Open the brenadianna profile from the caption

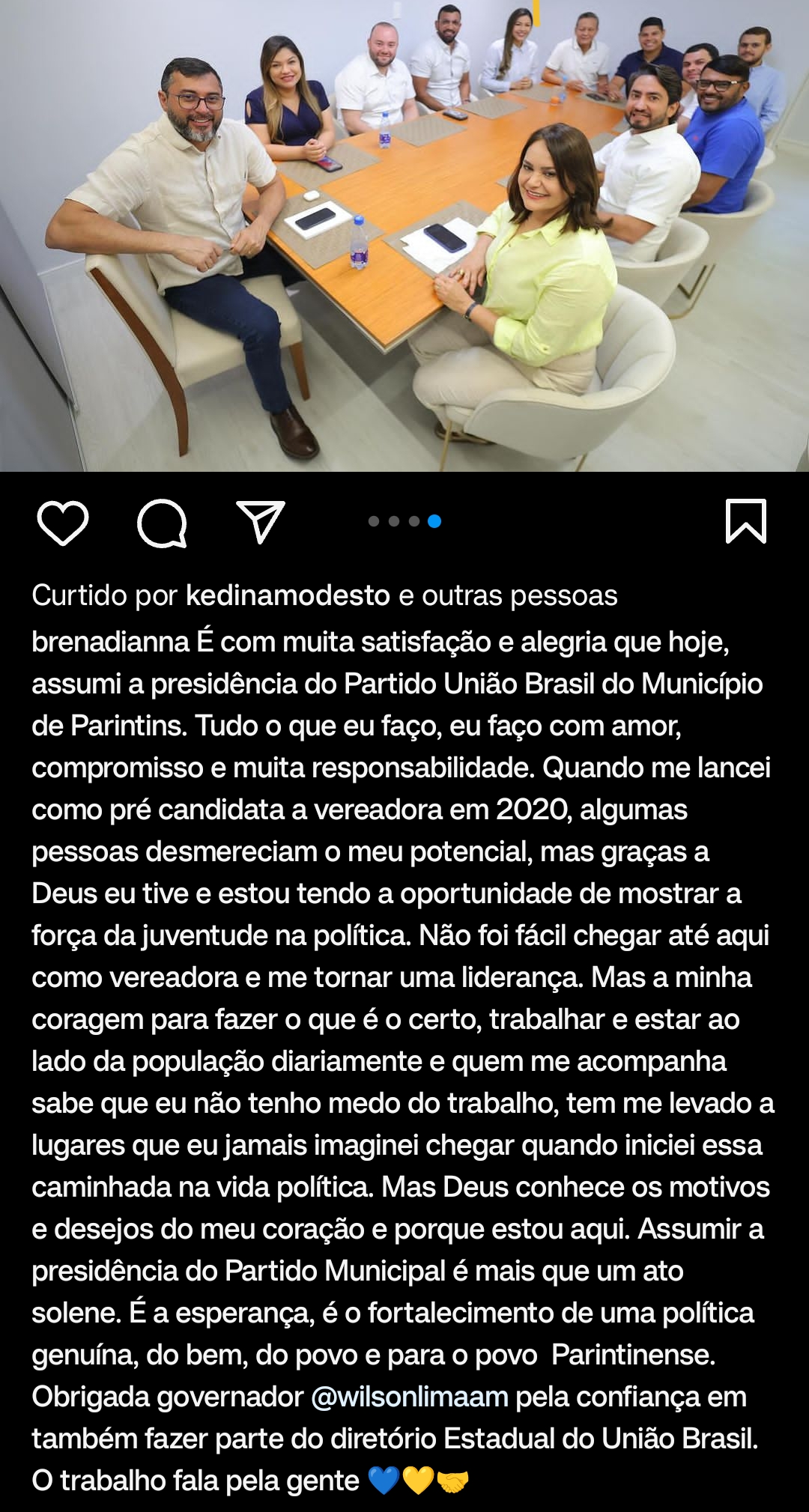110,643
